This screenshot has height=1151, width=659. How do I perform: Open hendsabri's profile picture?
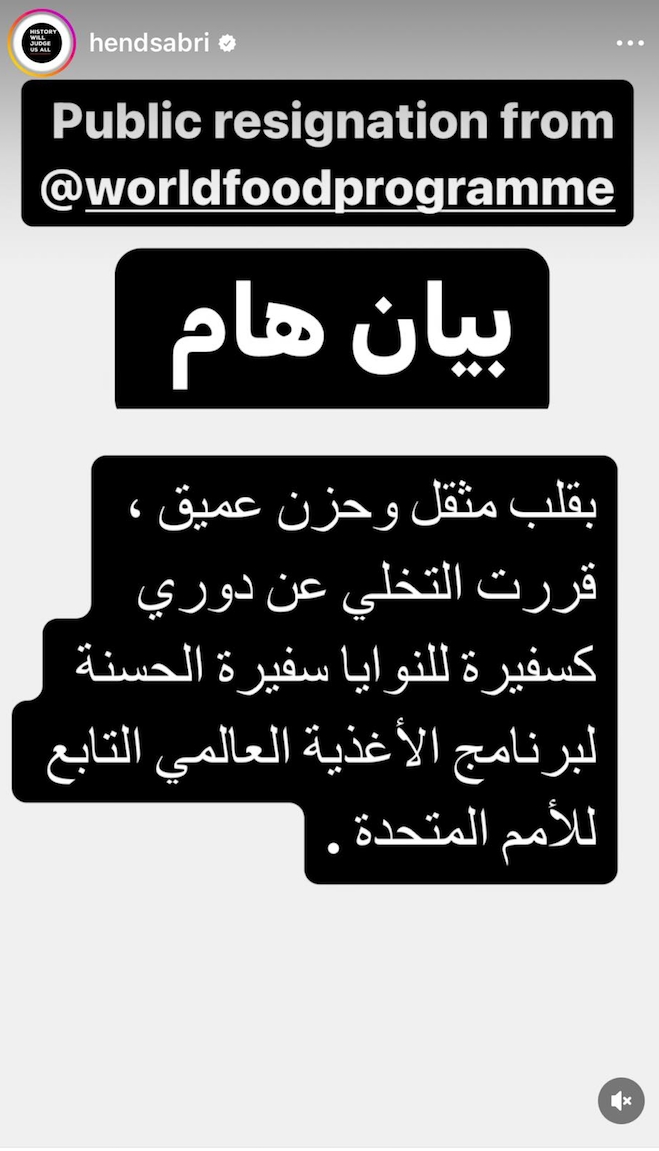pos(41,43)
